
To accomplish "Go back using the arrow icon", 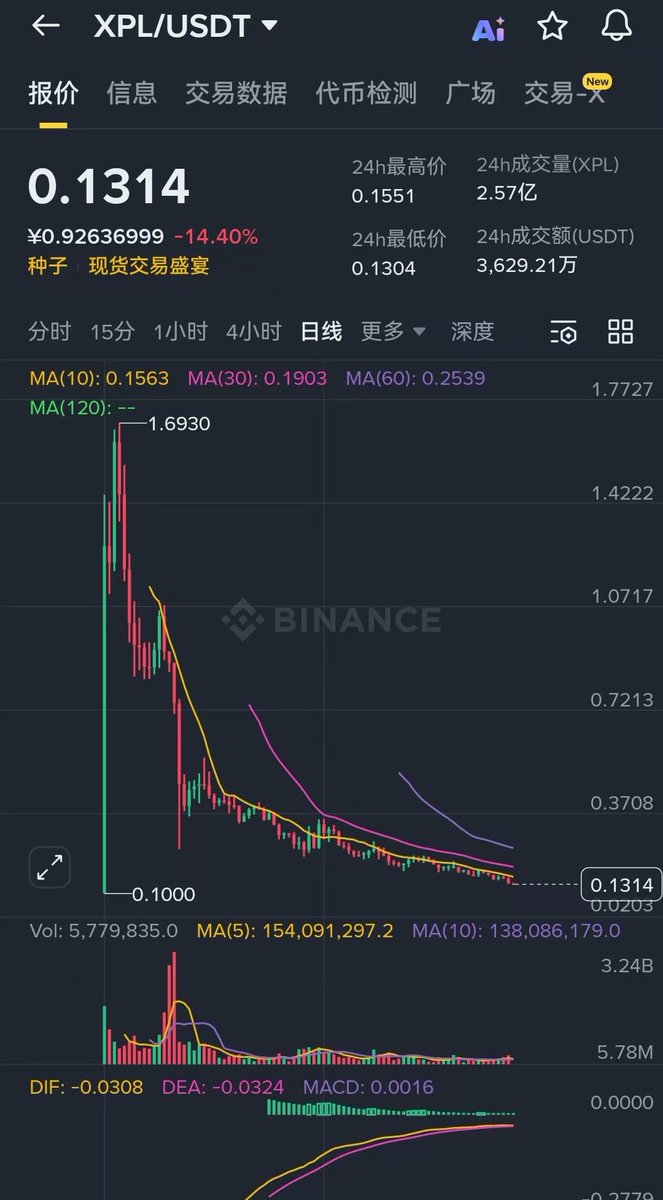I will coord(45,26).
